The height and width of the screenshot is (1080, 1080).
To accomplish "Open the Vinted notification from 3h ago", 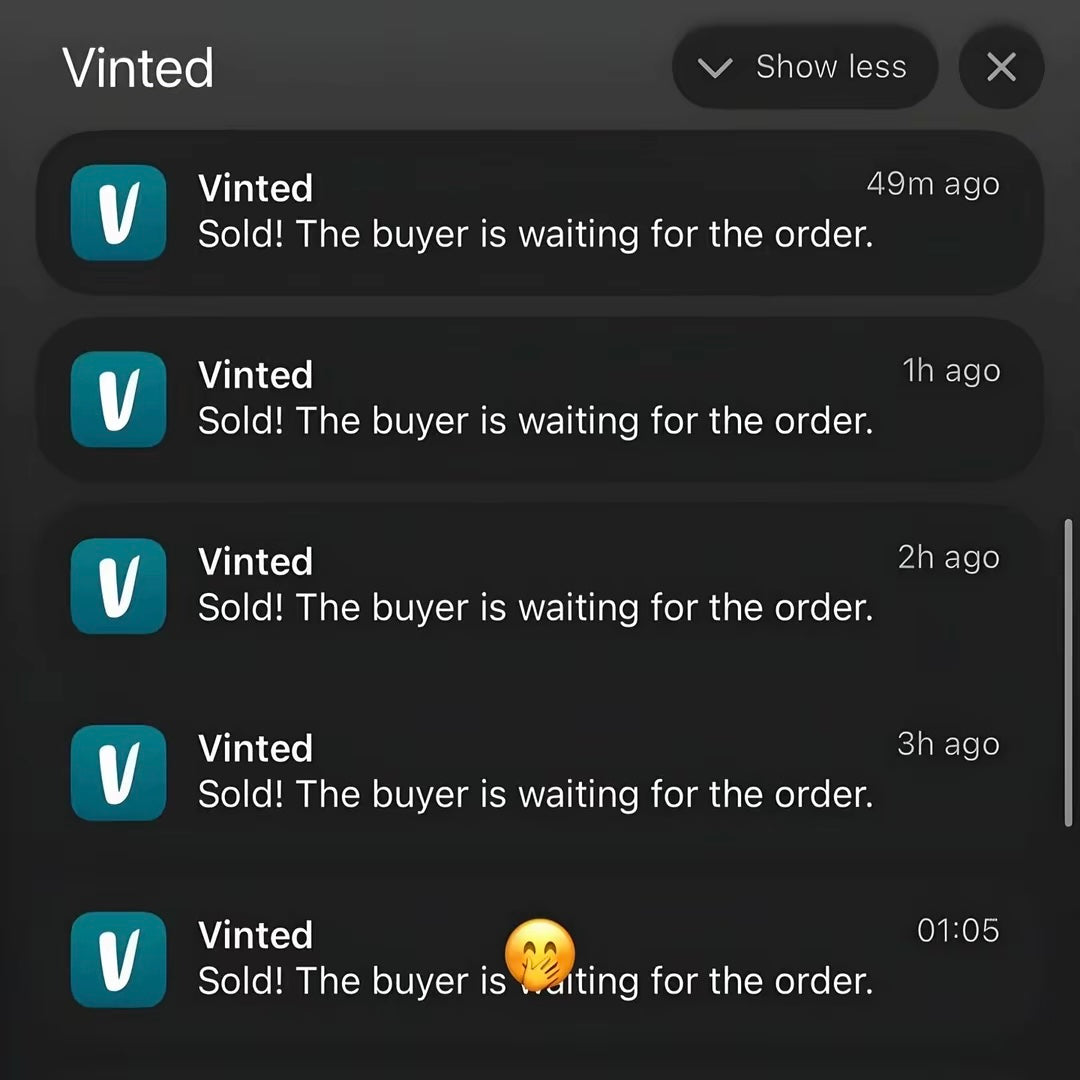I will click(x=540, y=772).
